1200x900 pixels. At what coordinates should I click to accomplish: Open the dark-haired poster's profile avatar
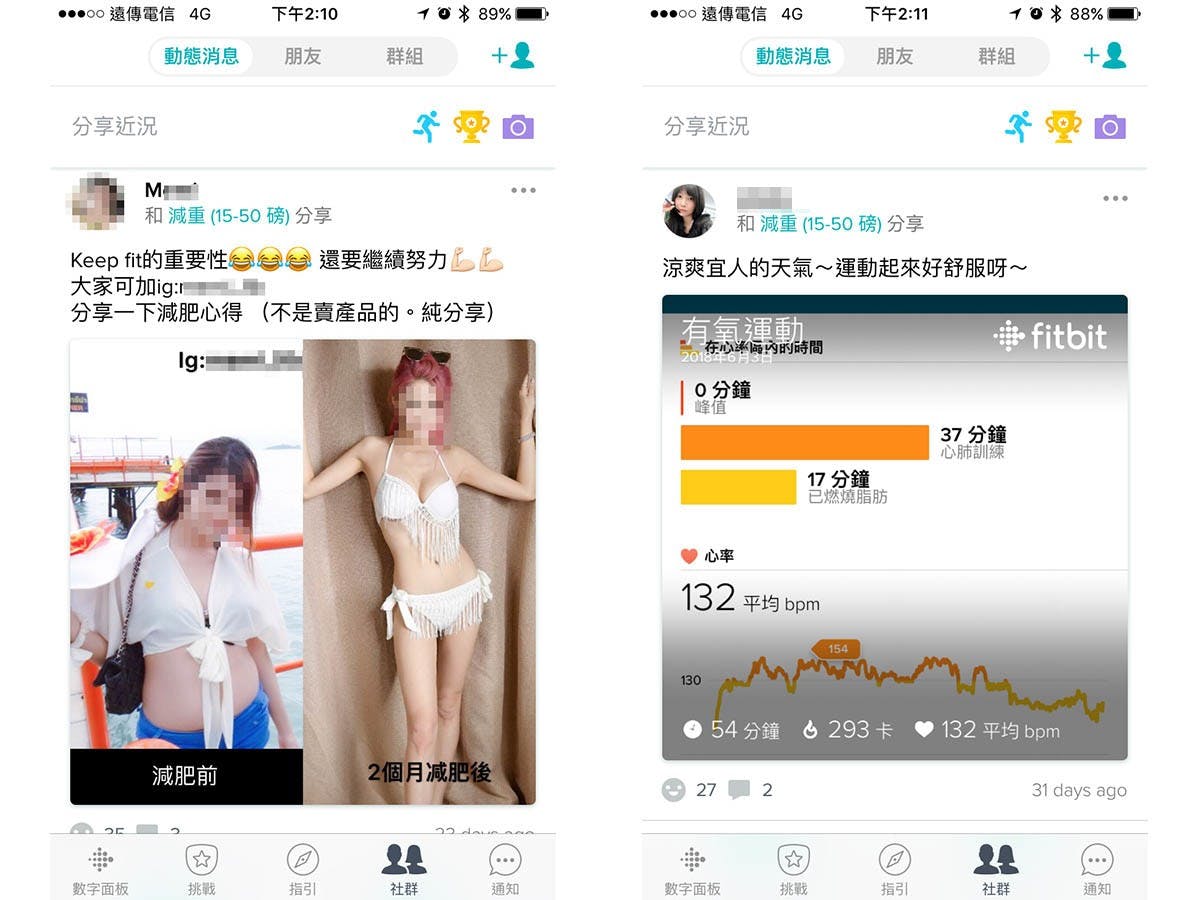point(688,210)
